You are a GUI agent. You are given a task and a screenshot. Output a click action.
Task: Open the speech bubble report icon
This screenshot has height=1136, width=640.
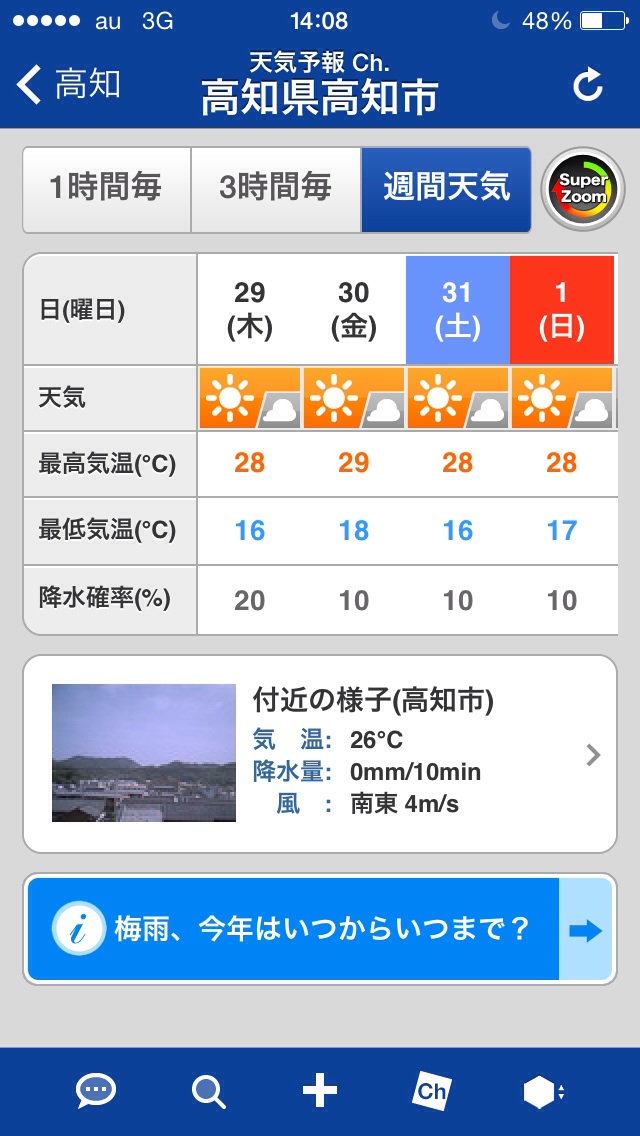point(96,1091)
